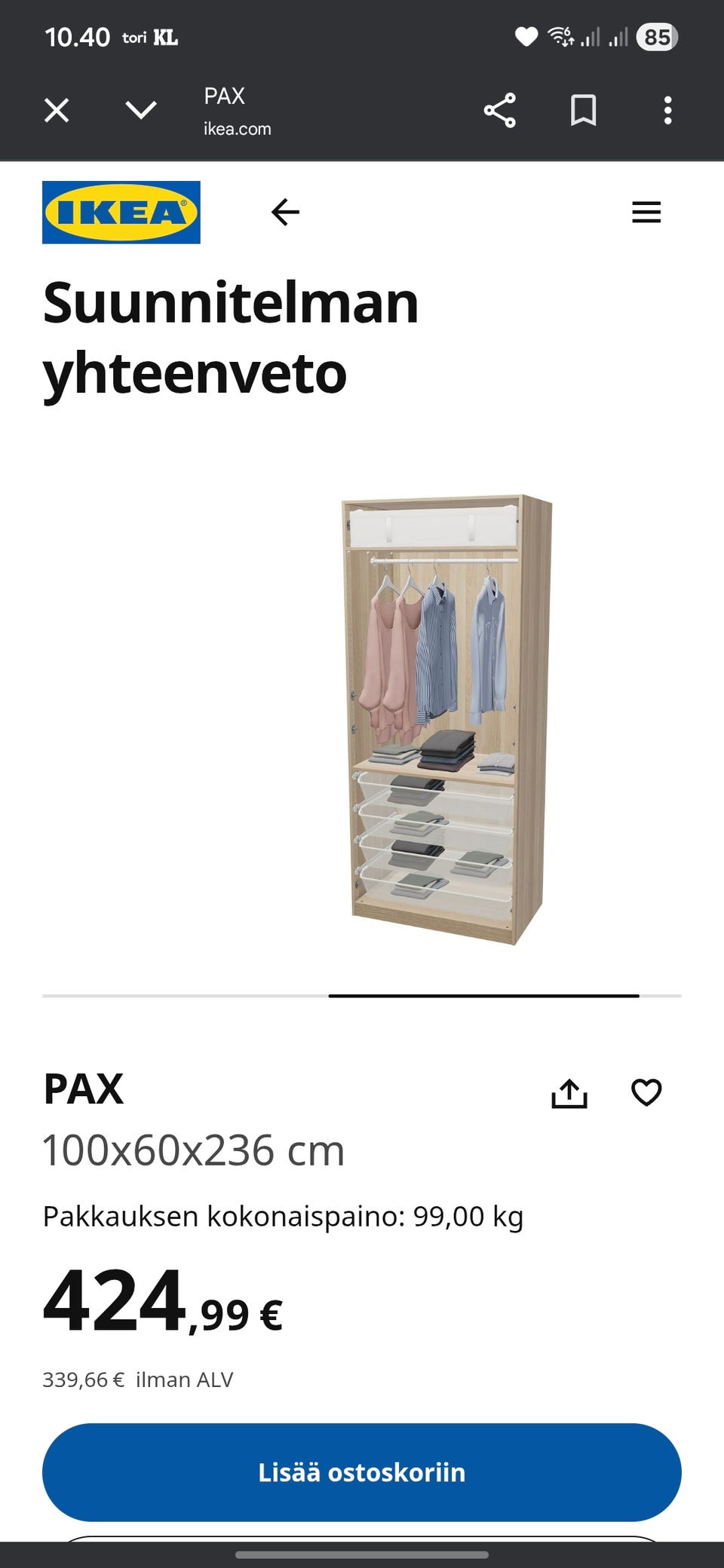
Task: Open the browser overflow menu
Action: (667, 111)
